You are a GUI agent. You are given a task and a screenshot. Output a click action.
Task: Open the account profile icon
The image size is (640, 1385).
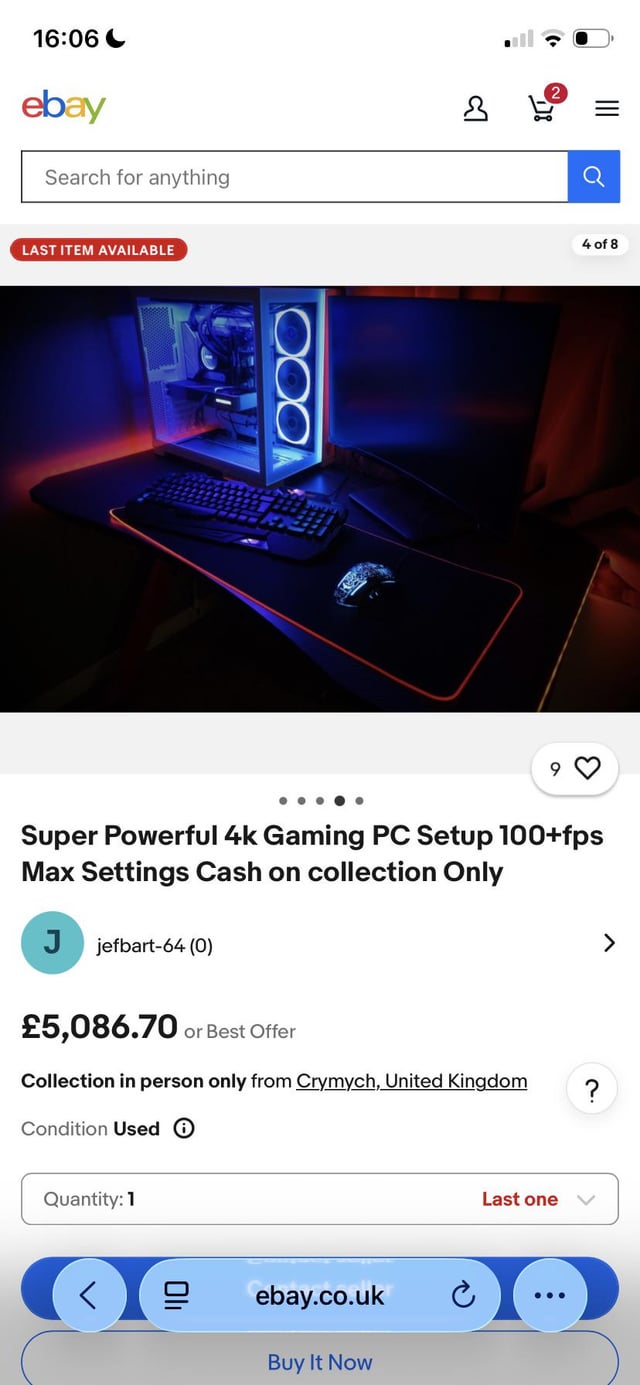(476, 108)
